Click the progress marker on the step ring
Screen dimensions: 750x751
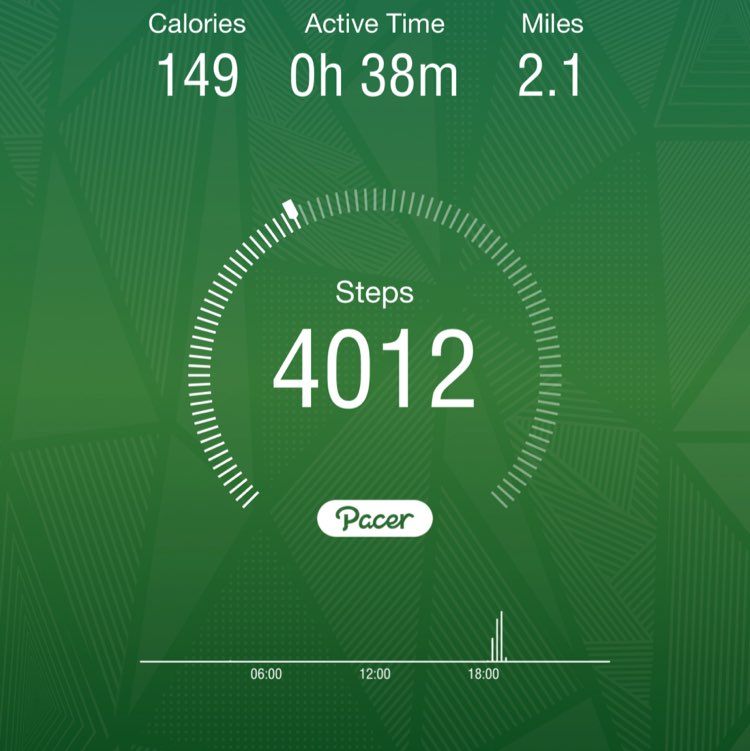[289, 205]
